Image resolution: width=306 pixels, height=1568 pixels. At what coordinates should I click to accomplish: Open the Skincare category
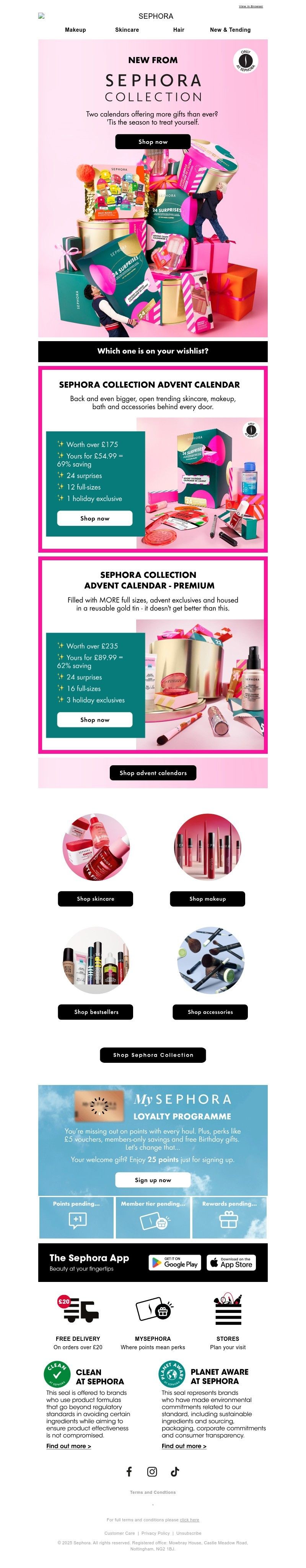127,30
